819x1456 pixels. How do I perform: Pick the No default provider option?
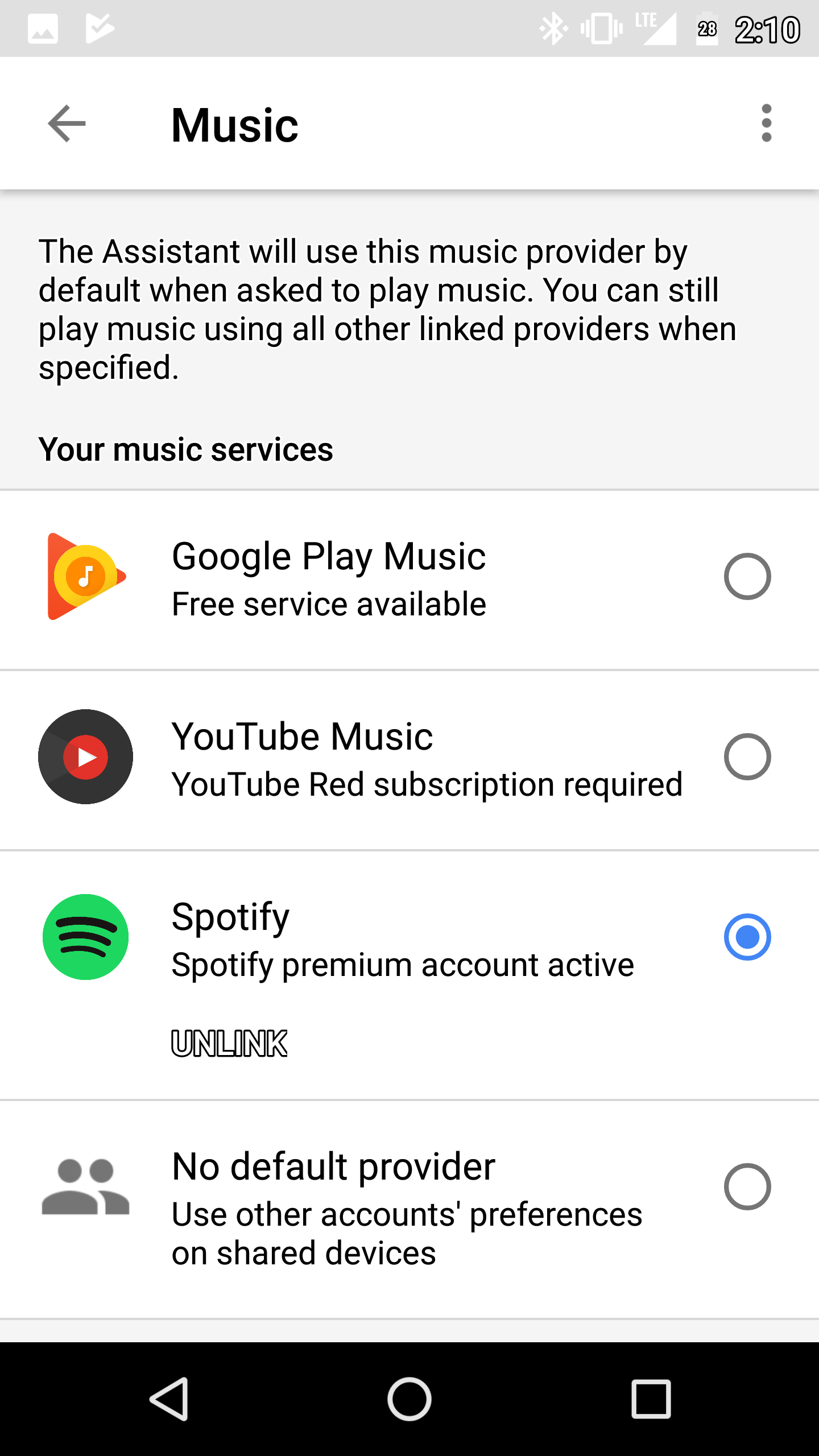point(747,1187)
